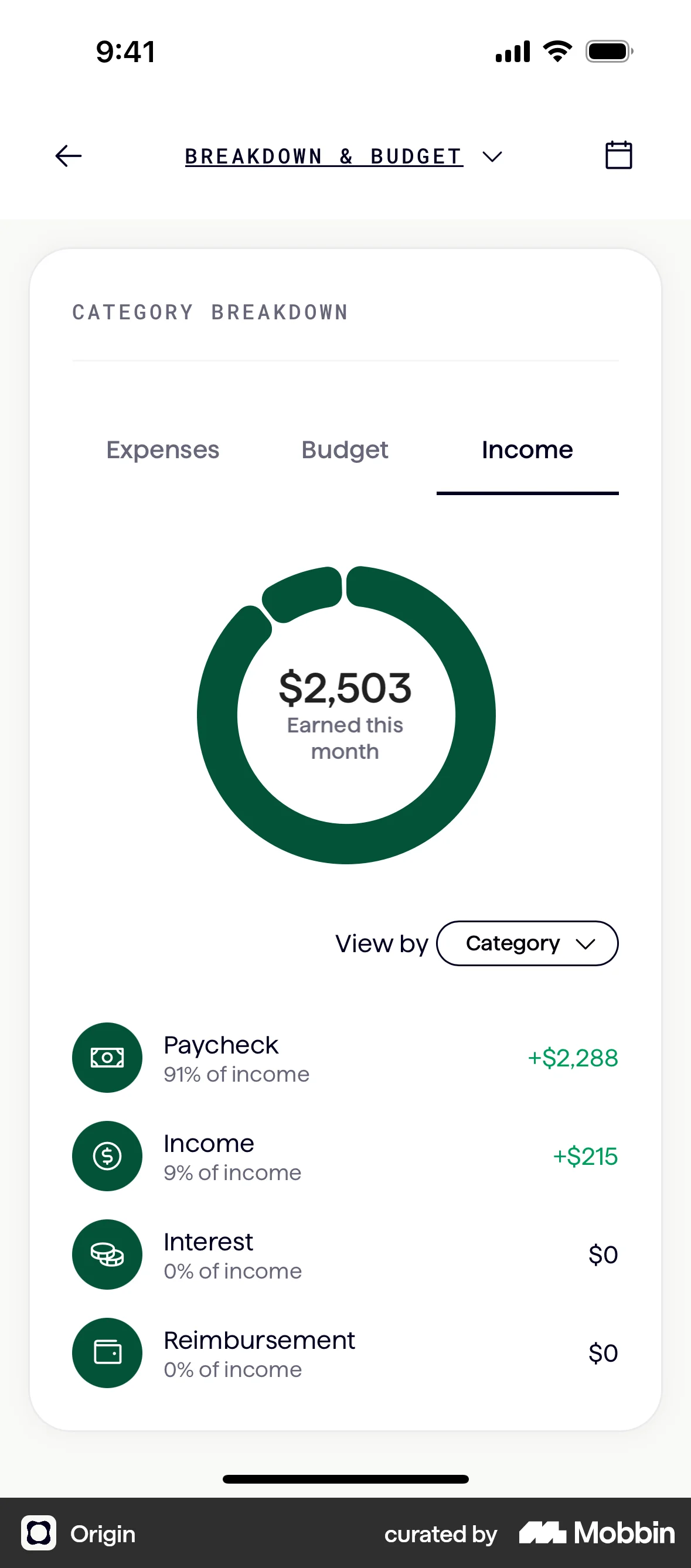Open the calendar icon
The height and width of the screenshot is (1568, 691).
click(618, 155)
